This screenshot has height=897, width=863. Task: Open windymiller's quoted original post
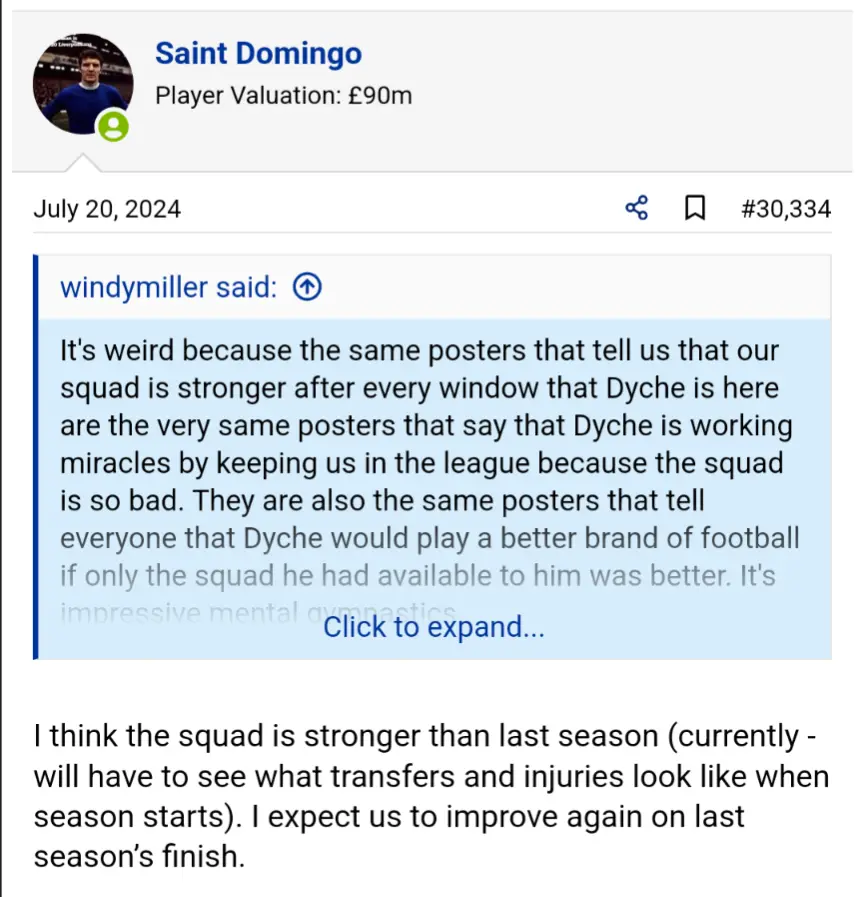(x=307, y=288)
